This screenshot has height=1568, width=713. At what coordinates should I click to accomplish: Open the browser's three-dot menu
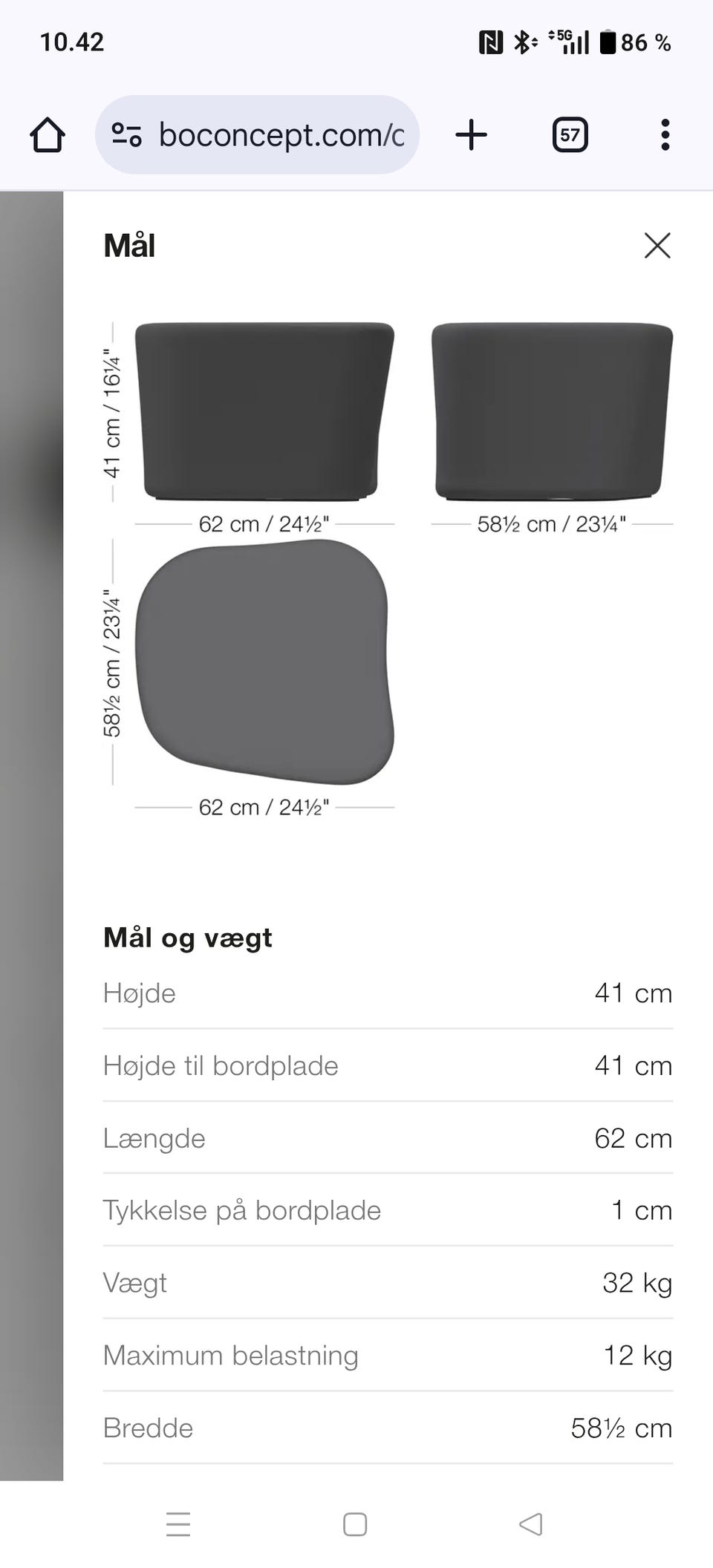coord(665,135)
